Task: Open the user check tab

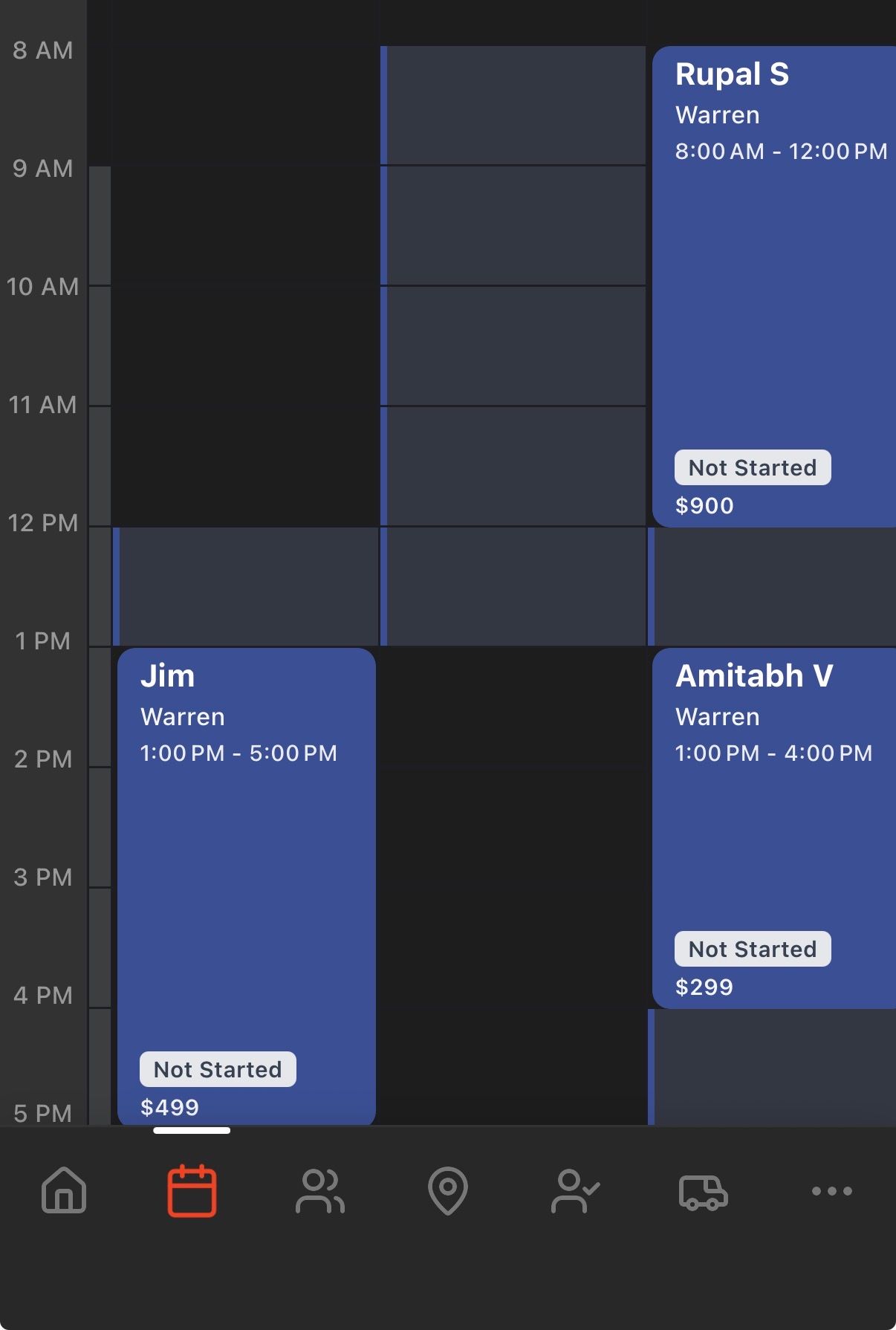Action: [x=575, y=1191]
